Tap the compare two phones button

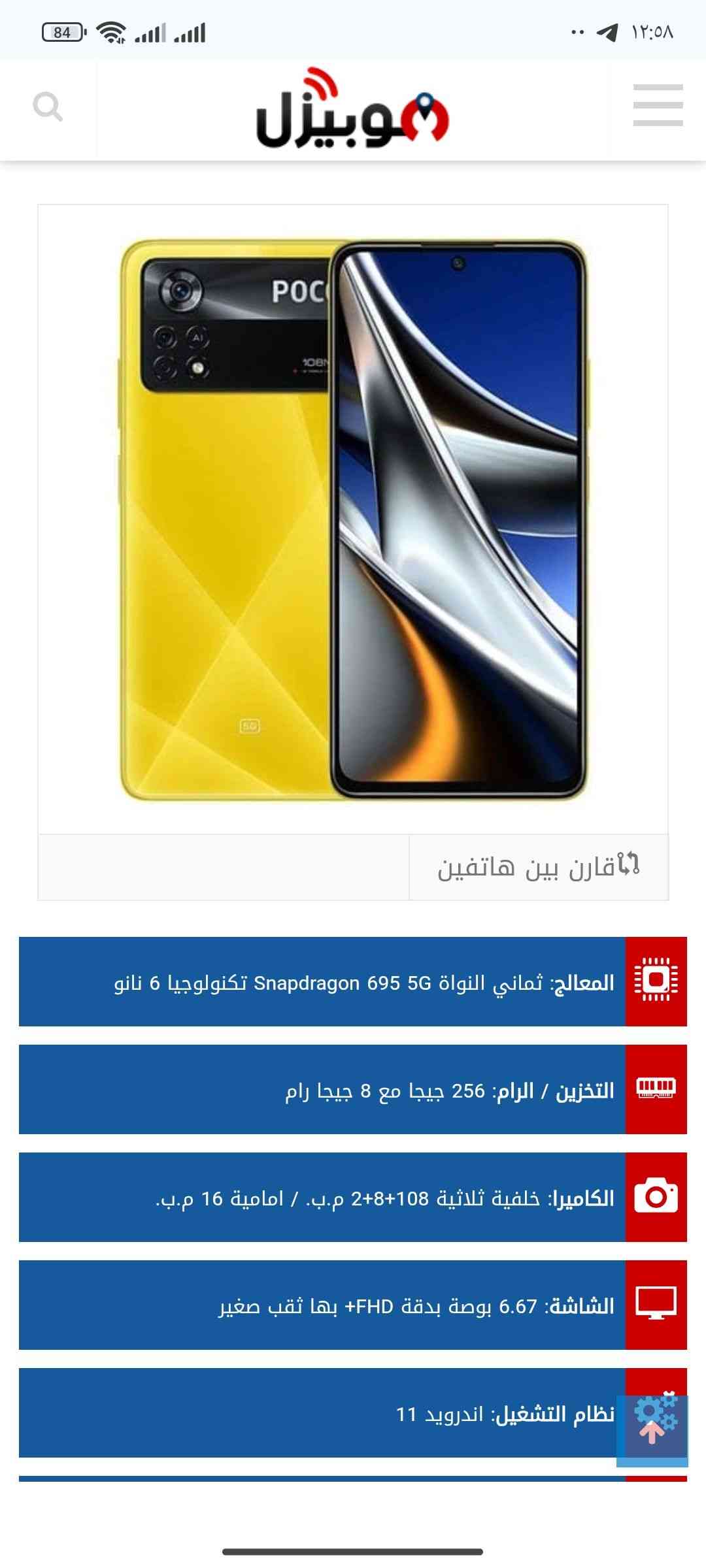click(x=538, y=867)
